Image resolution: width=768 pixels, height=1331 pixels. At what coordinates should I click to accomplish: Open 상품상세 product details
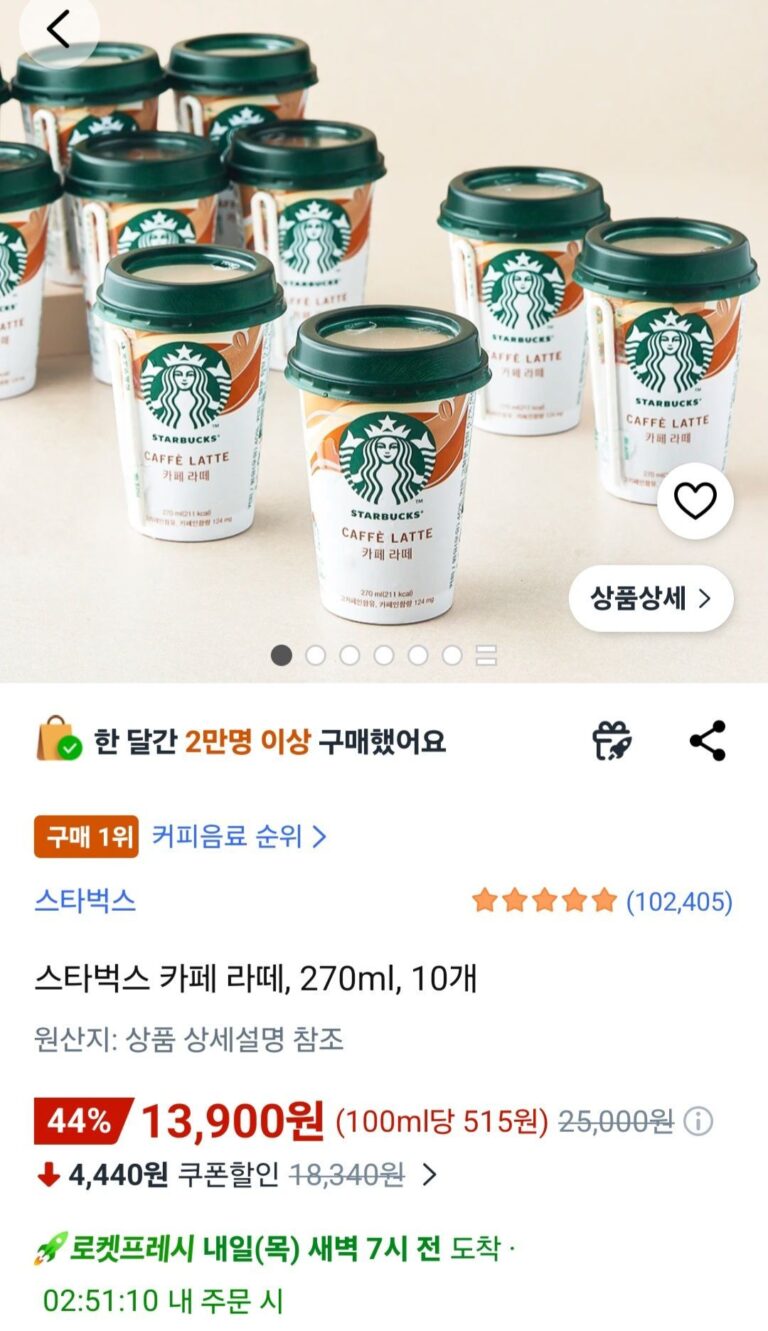pyautogui.click(x=651, y=599)
